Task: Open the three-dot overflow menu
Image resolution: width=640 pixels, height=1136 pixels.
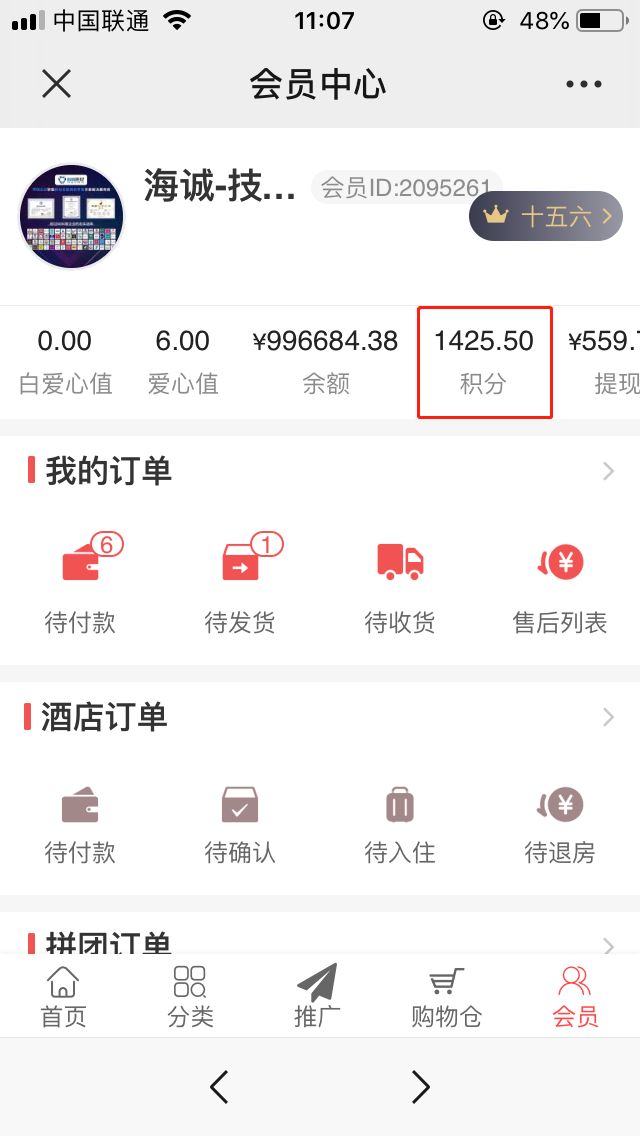Action: click(584, 84)
